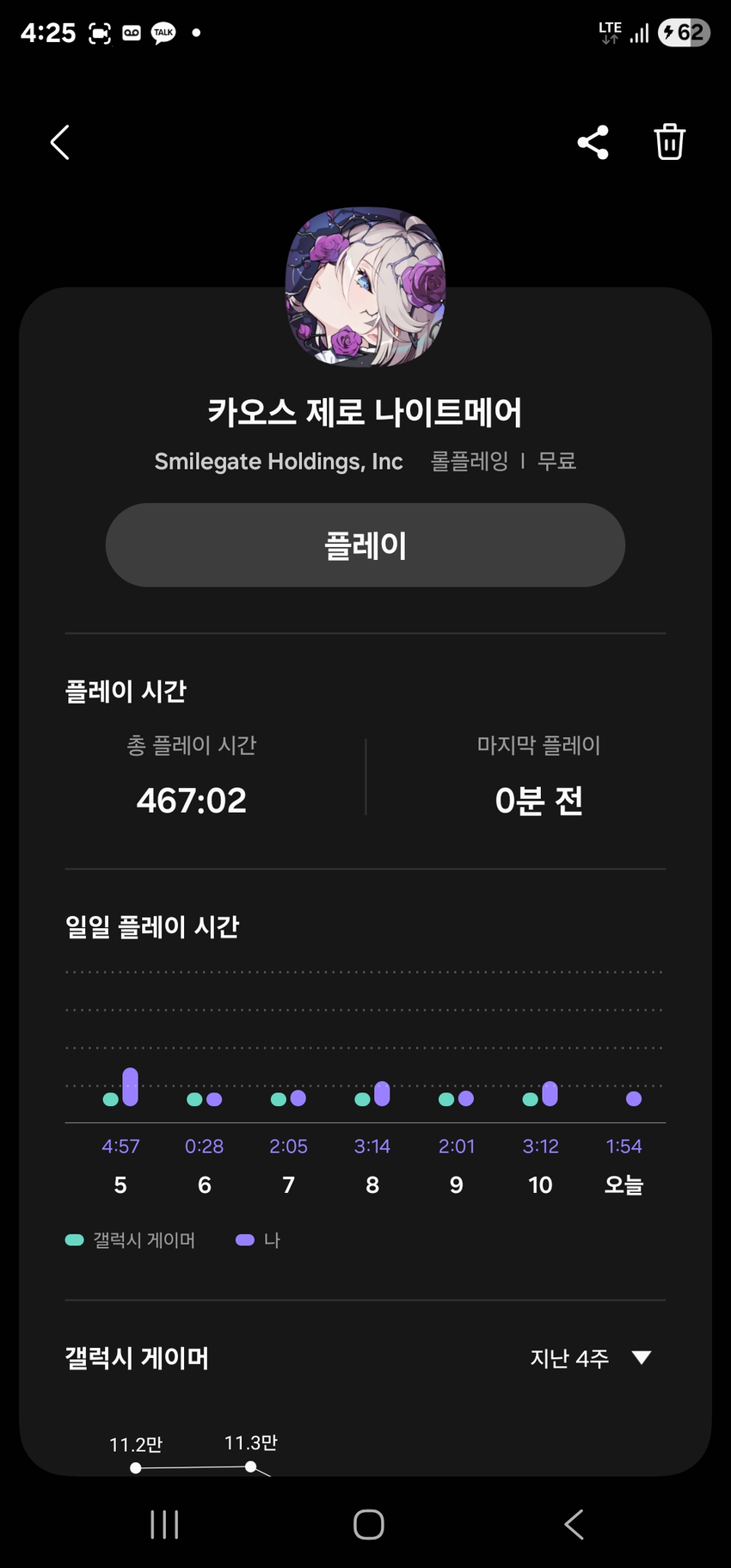731x1568 pixels.
Task: Launch the game with the 플레이 button
Action: (x=365, y=545)
